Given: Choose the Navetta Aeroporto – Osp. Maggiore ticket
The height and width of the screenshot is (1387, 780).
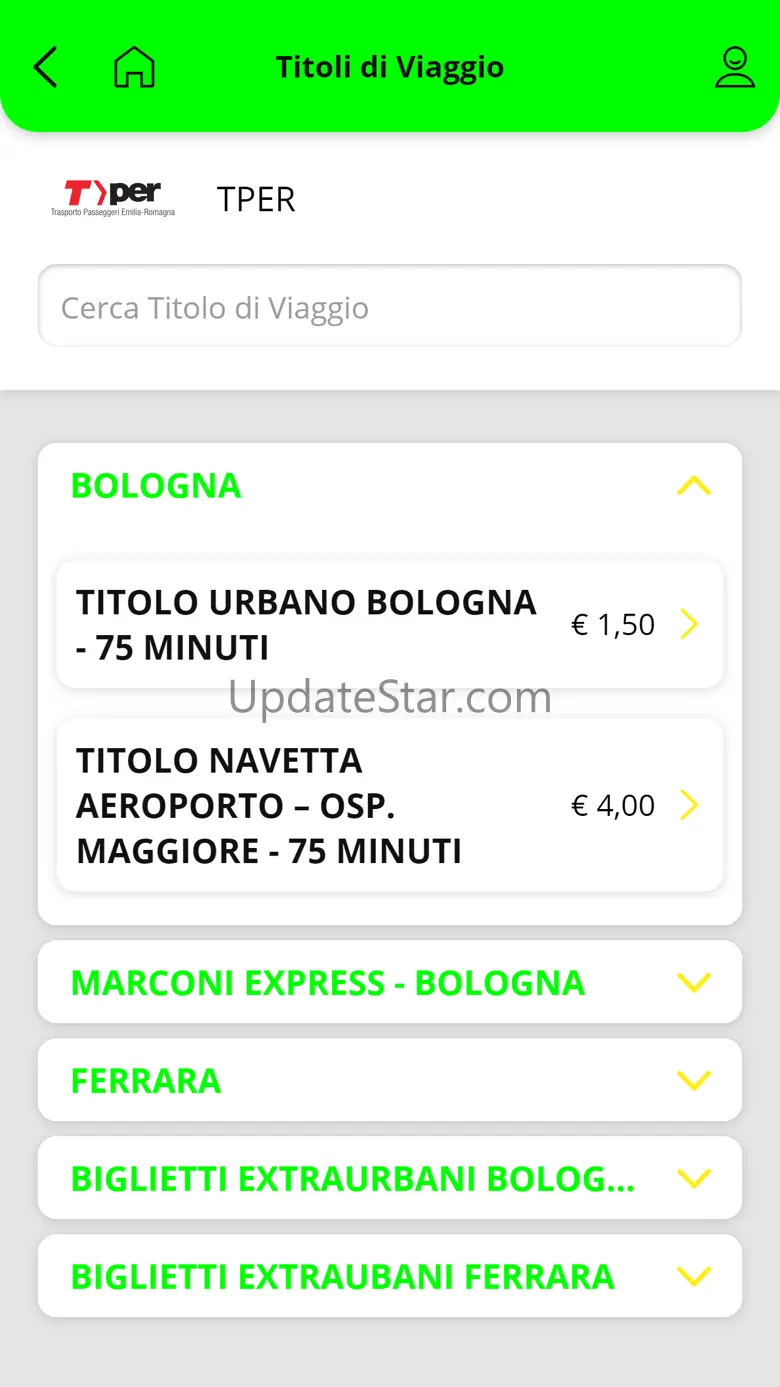Looking at the screenshot, I should pyautogui.click(x=390, y=805).
